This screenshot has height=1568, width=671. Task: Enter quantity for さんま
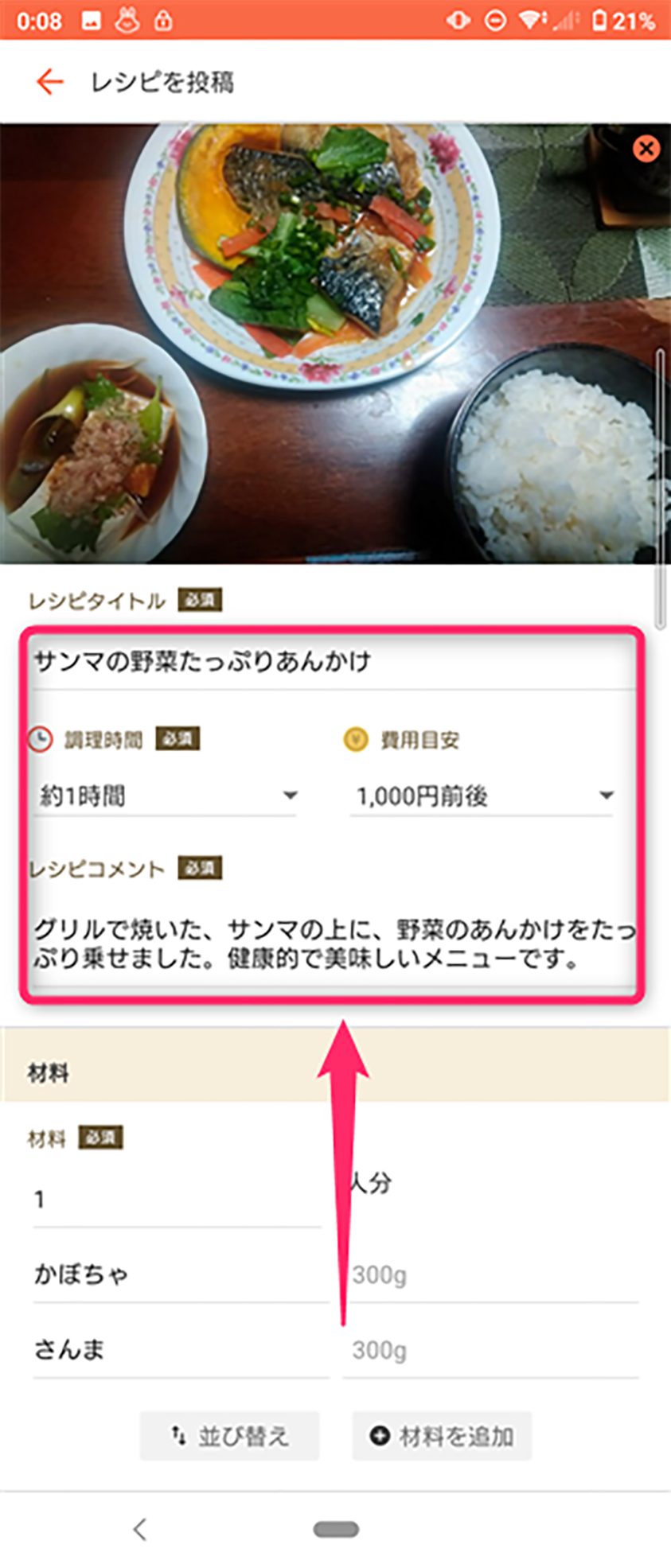(x=490, y=1350)
